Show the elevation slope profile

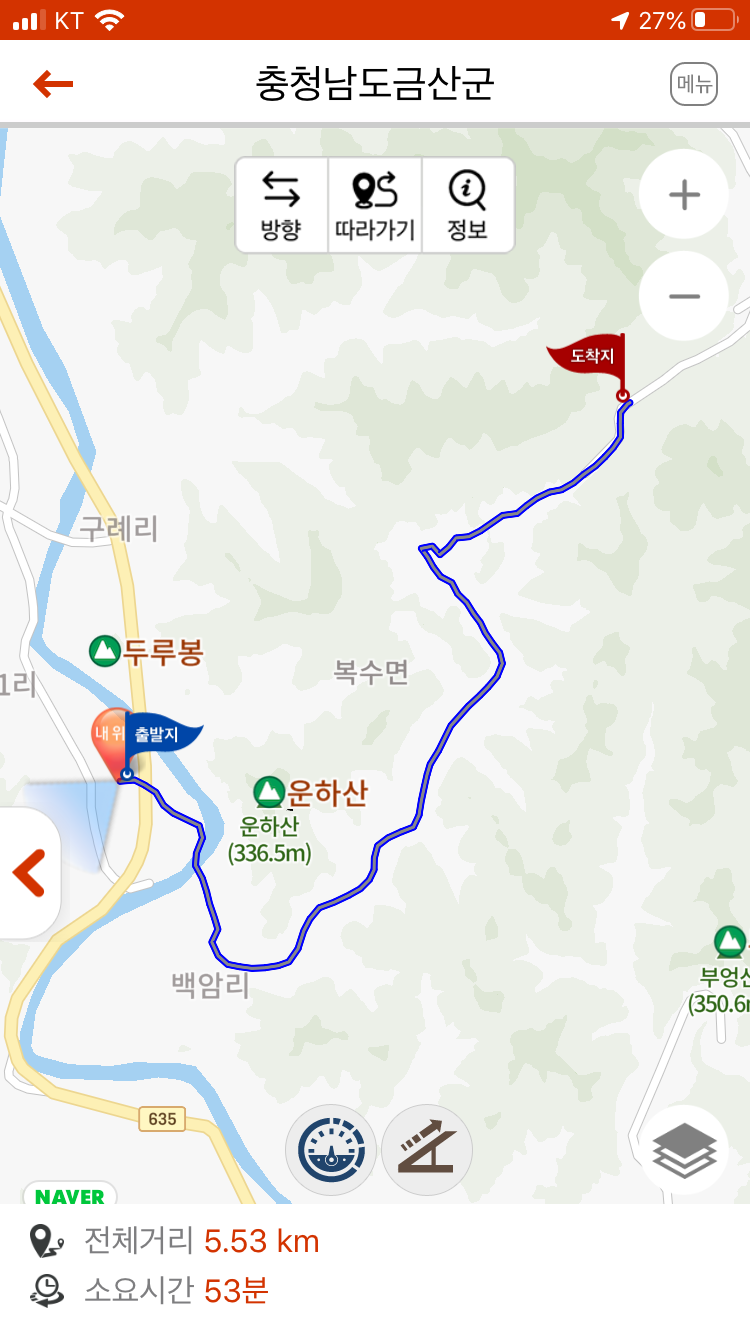click(427, 1150)
